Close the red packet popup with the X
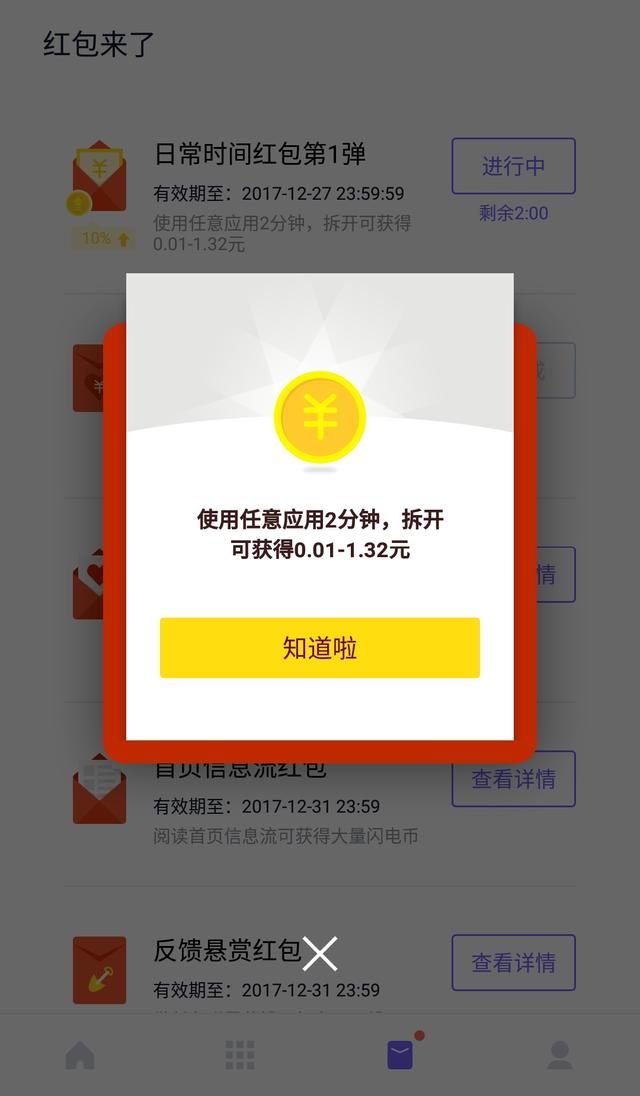 [x=320, y=954]
